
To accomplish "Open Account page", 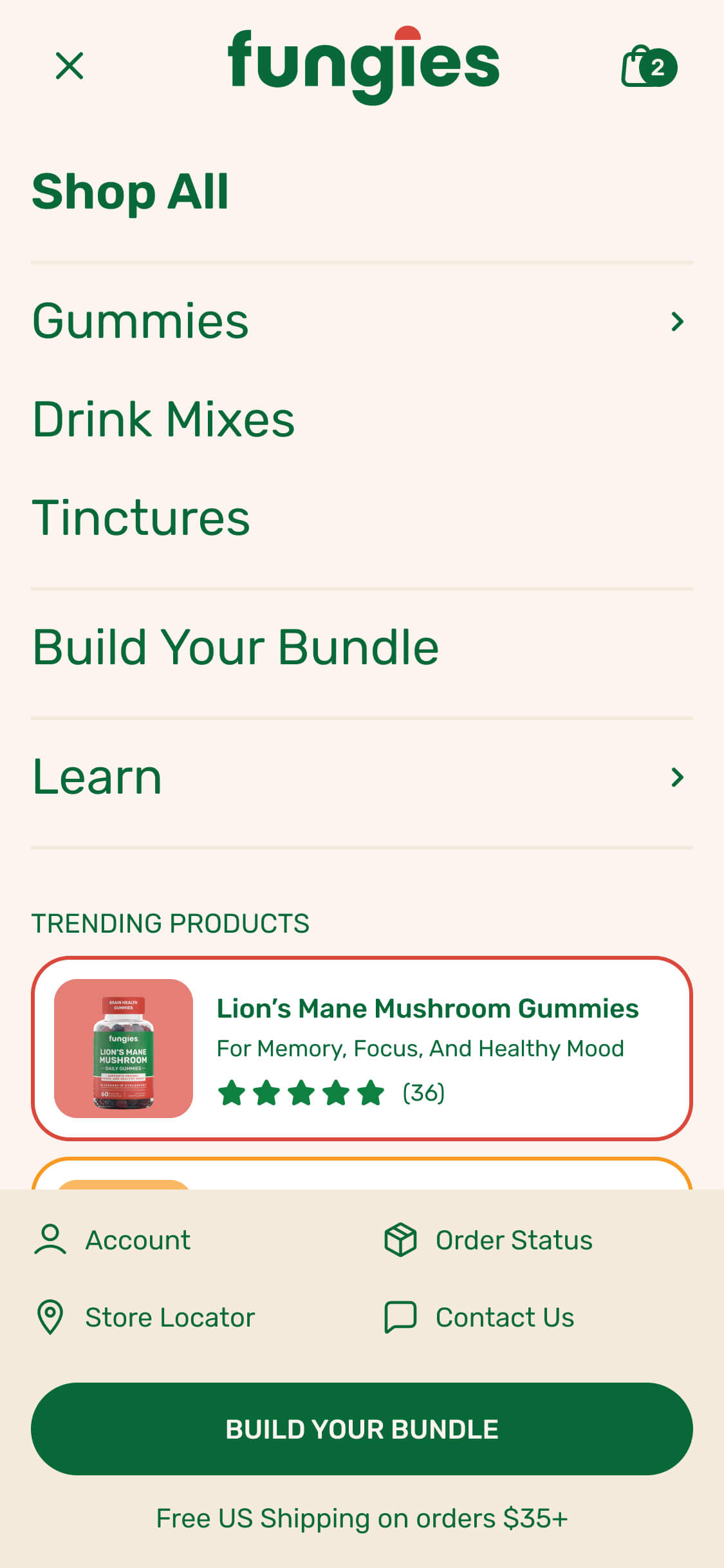I will [112, 1240].
